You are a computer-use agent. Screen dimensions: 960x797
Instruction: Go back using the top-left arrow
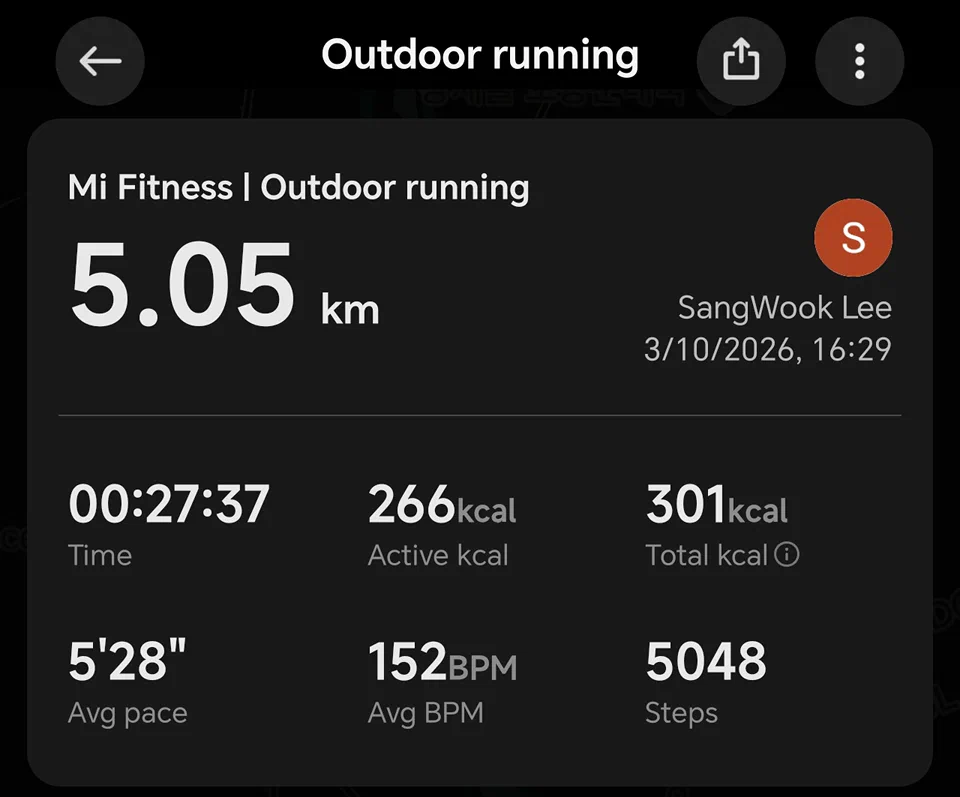100,61
